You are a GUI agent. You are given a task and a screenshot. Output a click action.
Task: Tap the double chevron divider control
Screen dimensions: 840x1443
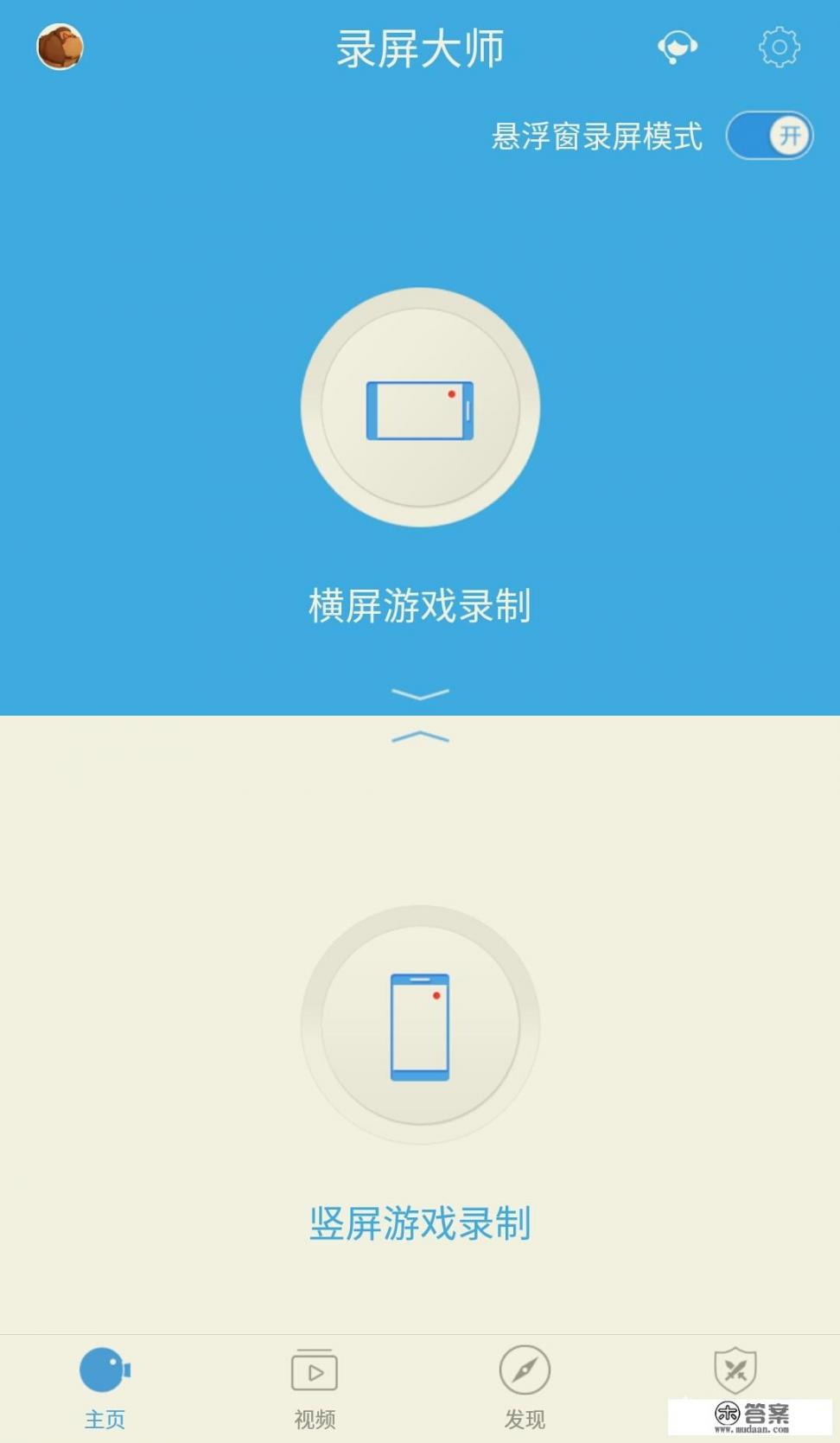point(419,714)
